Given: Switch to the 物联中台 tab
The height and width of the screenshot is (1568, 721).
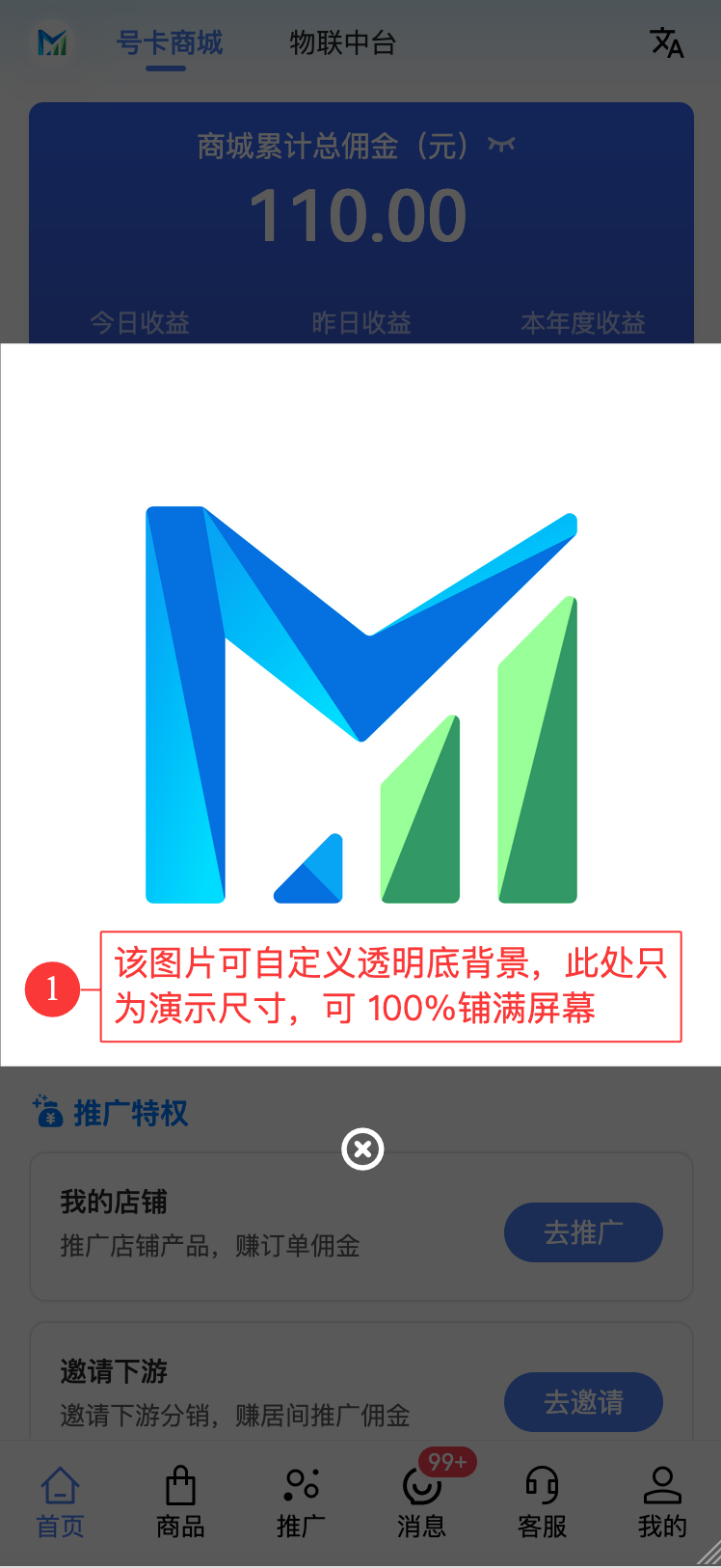Looking at the screenshot, I should [342, 43].
